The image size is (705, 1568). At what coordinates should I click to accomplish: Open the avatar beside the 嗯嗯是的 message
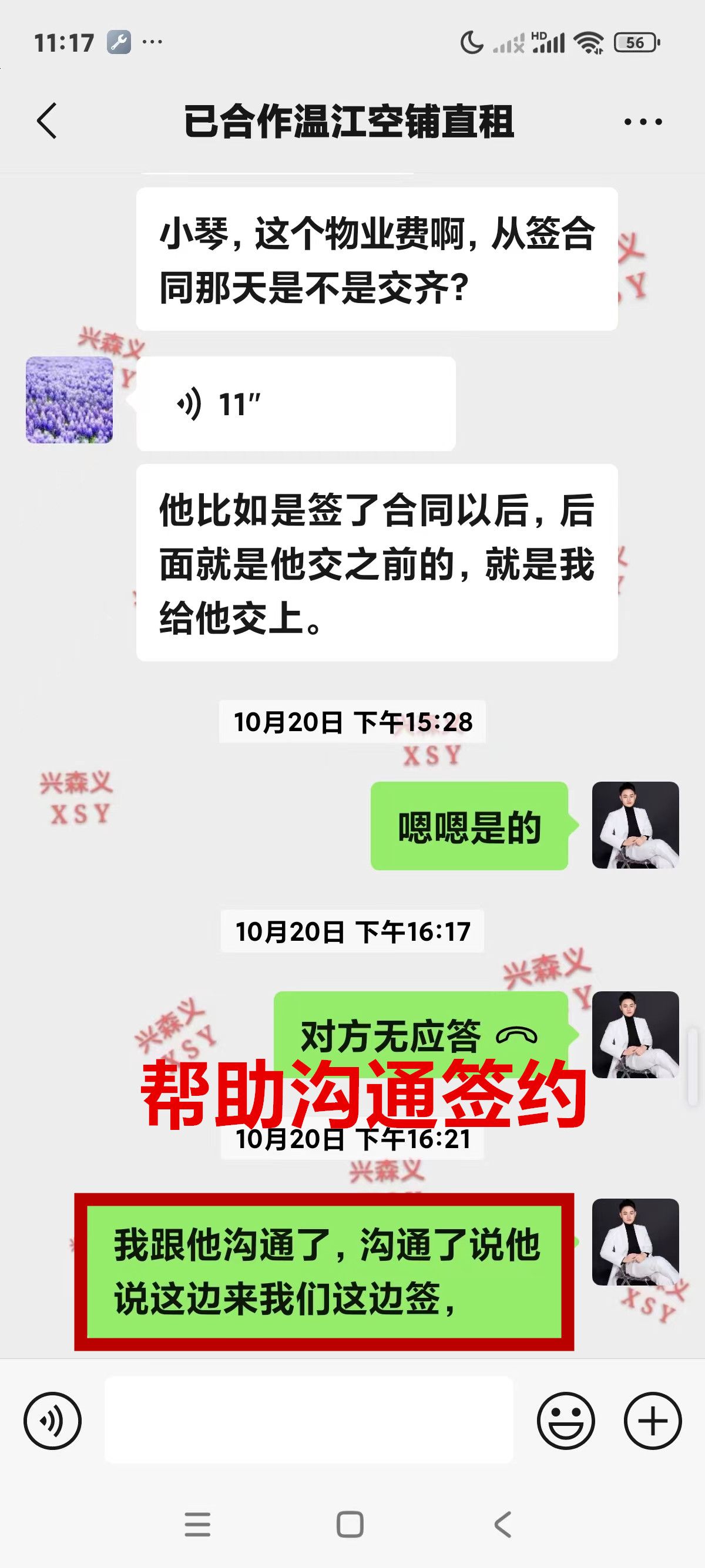[635, 825]
